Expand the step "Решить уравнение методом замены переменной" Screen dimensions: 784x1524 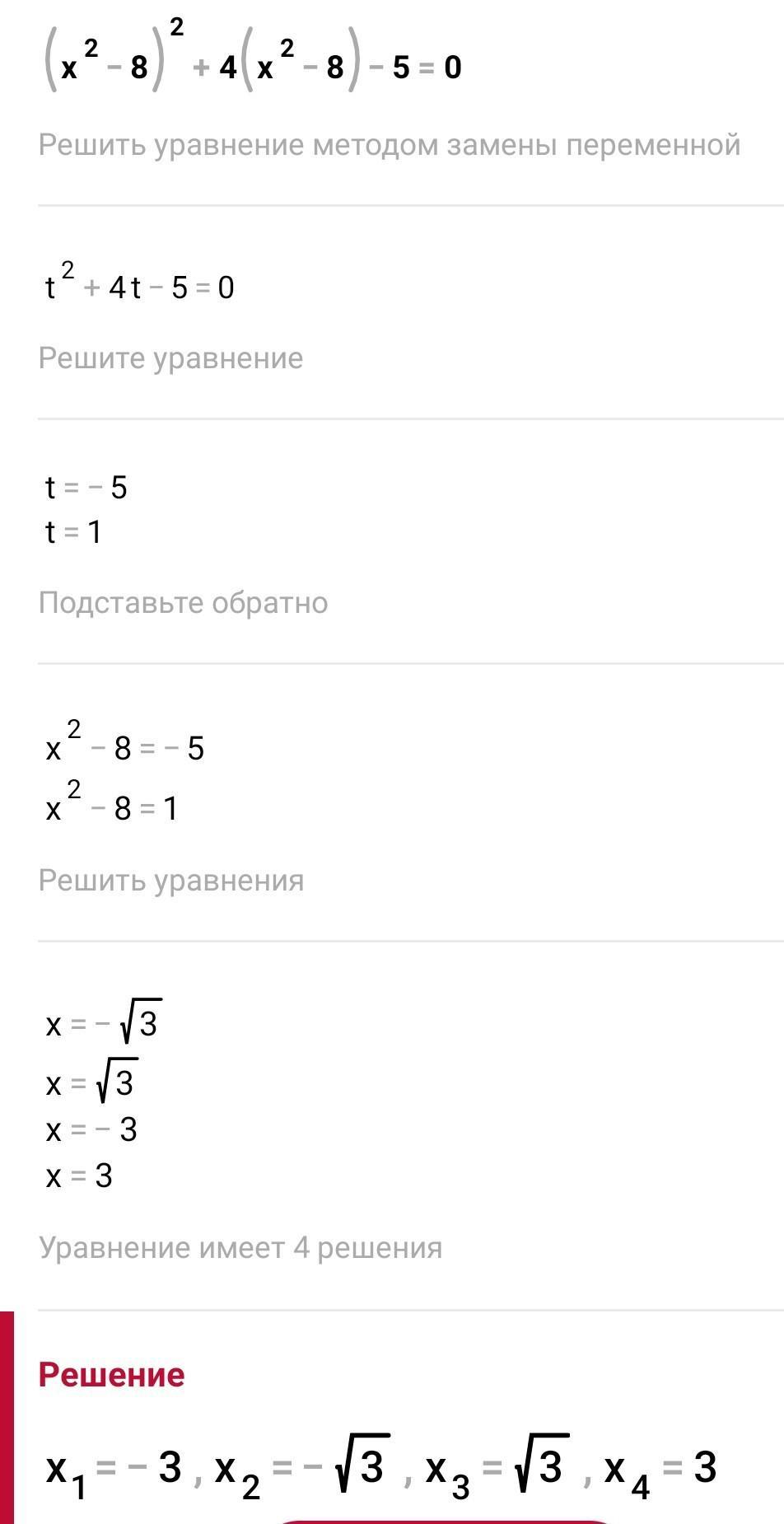tap(389, 145)
